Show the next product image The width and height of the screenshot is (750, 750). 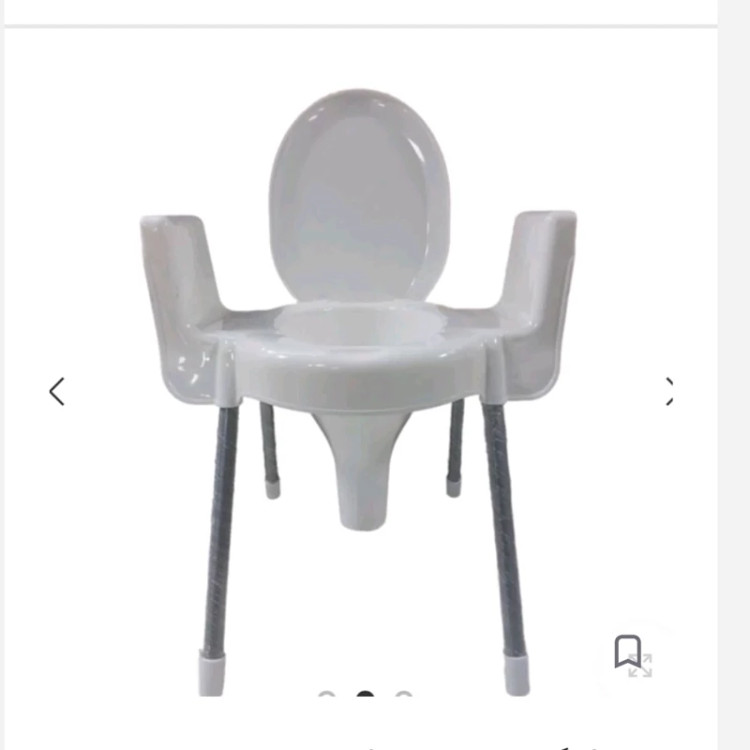[x=669, y=391]
